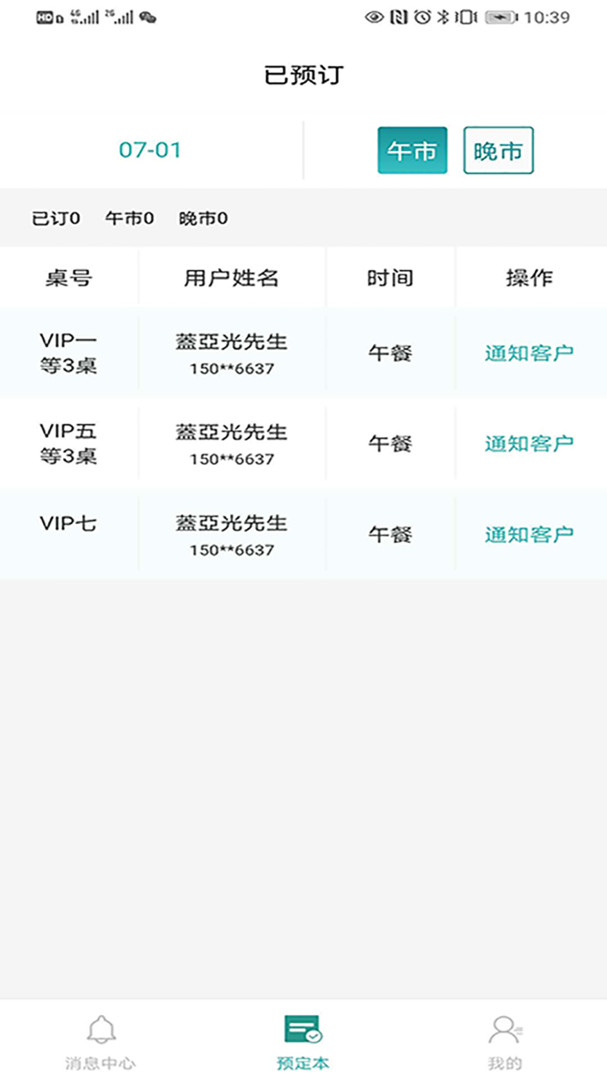
Task: Tap 通知客户 for the VIP一 等3桌 booking
Action: coord(529,353)
